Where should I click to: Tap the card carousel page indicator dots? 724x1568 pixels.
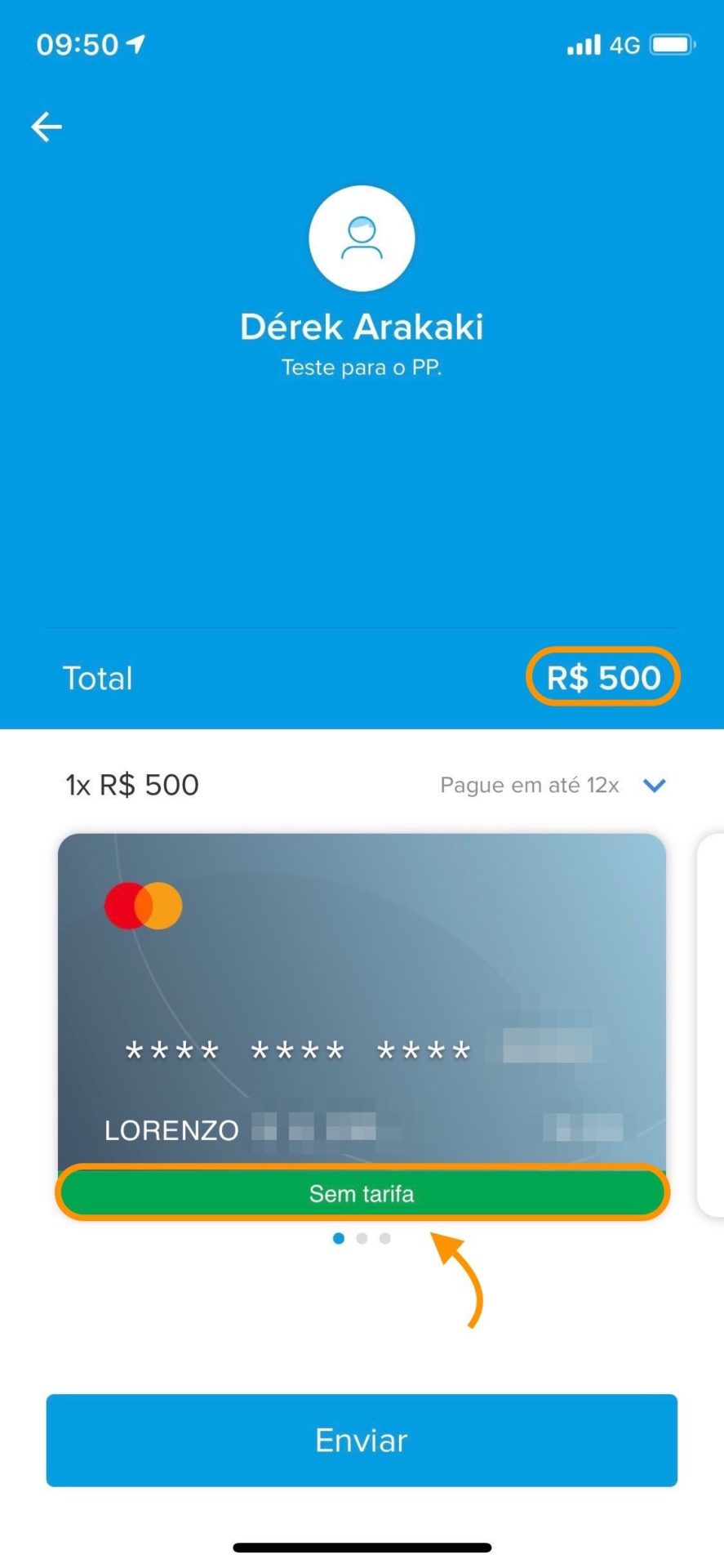point(362,1239)
